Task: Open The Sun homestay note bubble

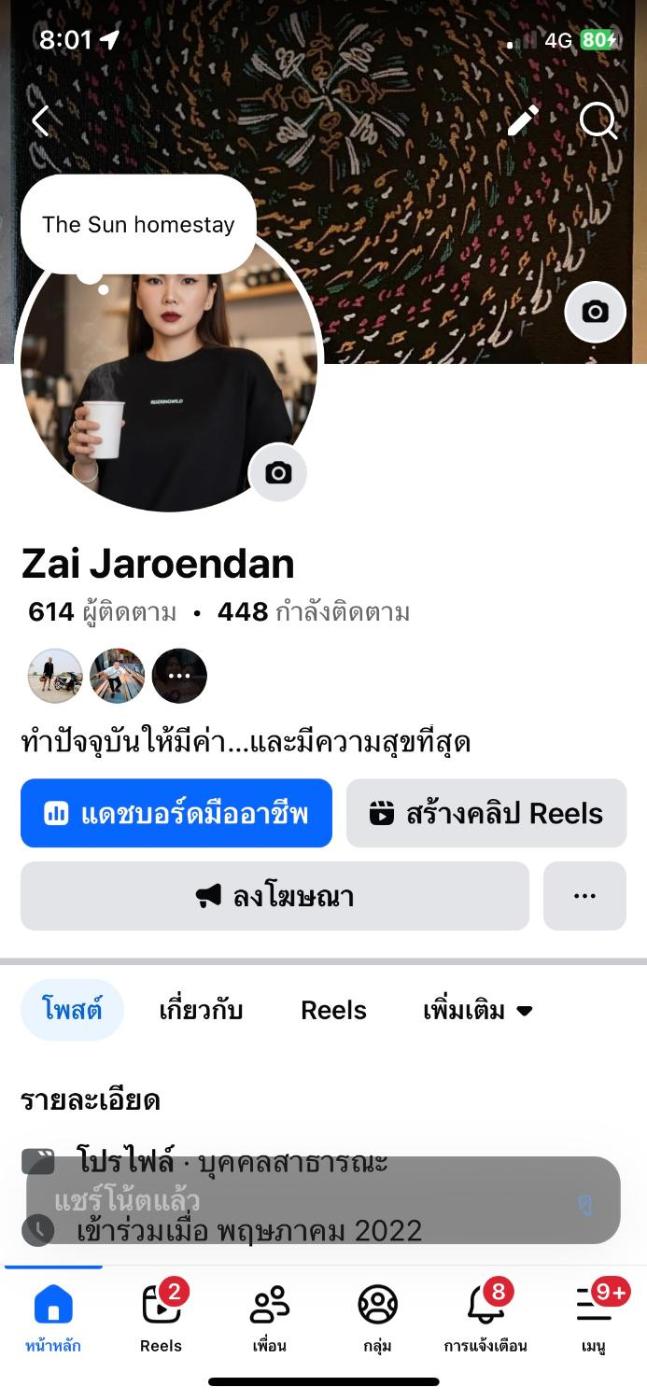Action: coord(138,225)
